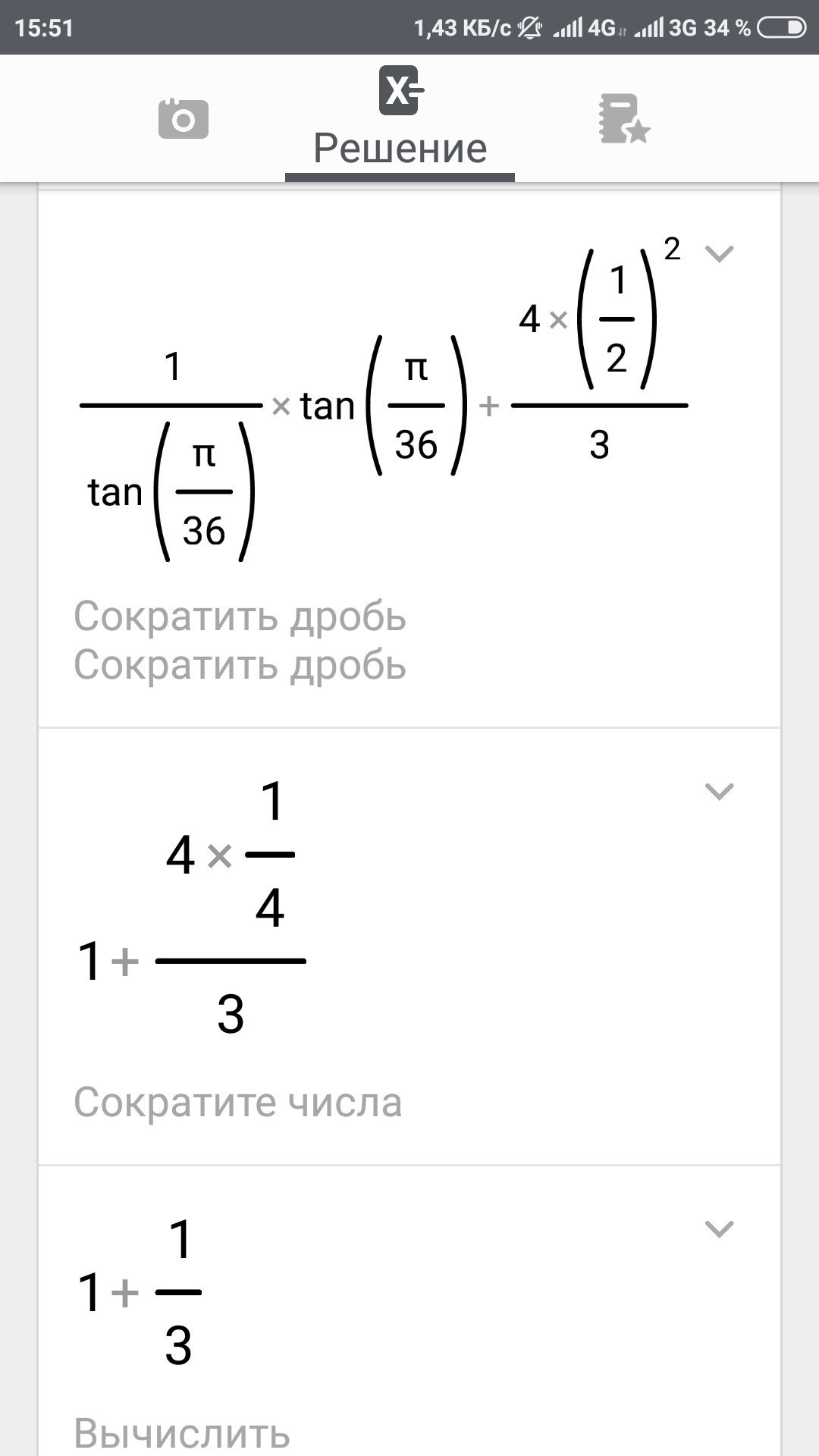
Task: Switch to the camera tab
Action: 183,119
